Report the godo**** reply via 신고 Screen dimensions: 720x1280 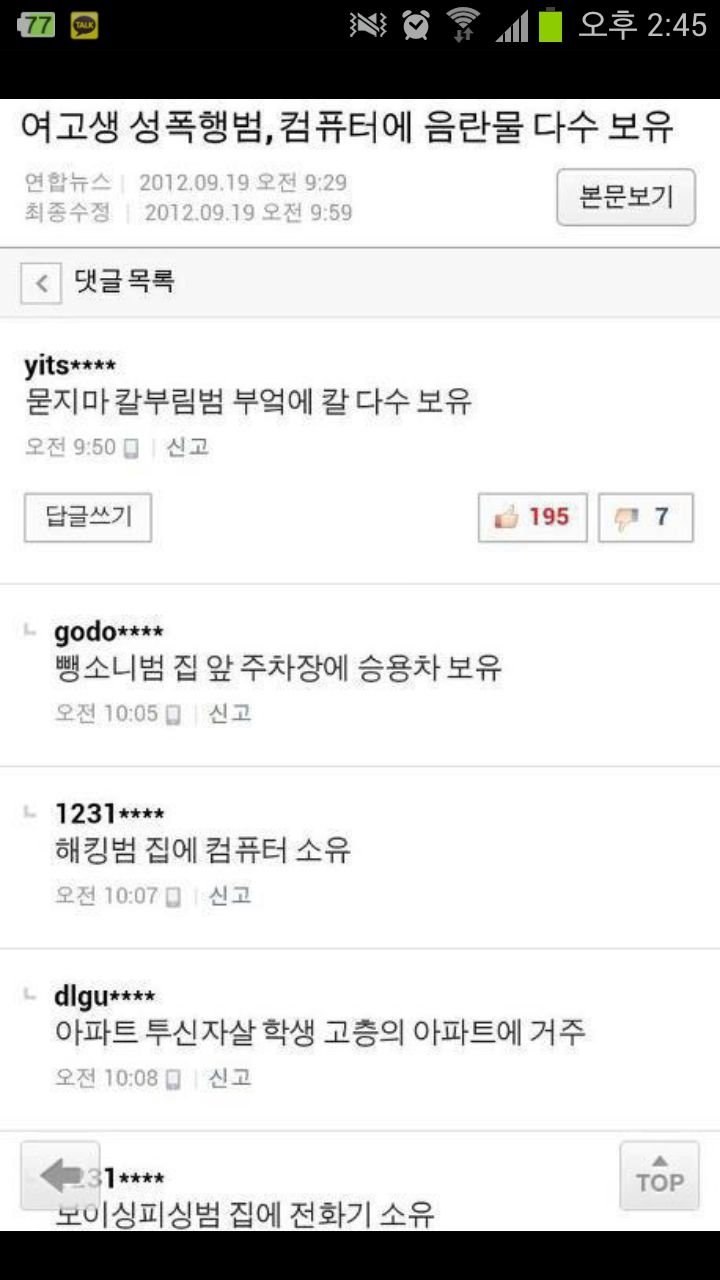(x=229, y=713)
